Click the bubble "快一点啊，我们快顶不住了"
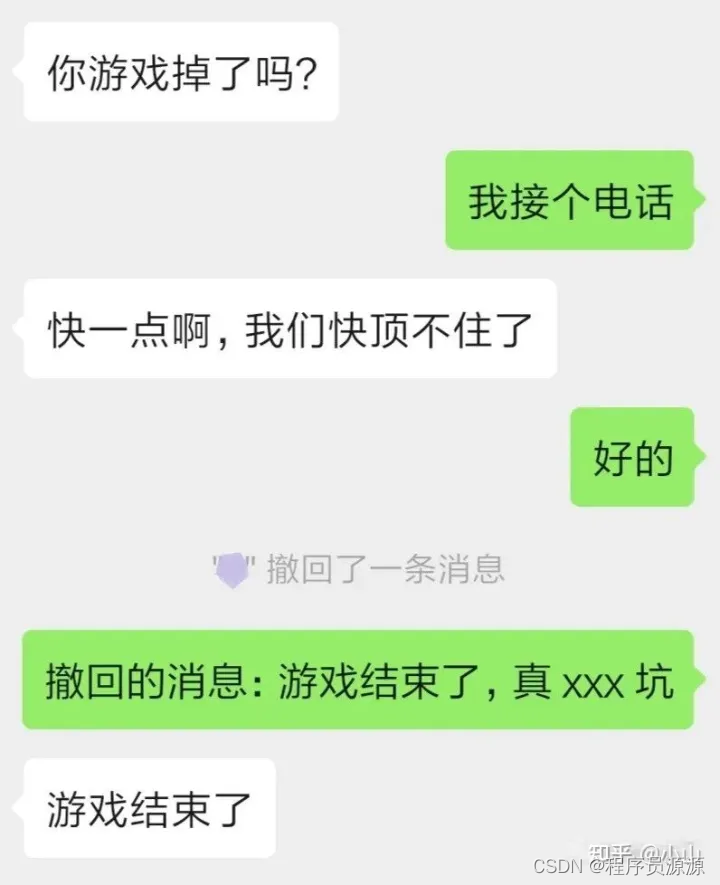Viewport: 720px width, 885px height. pyautogui.click(x=290, y=330)
